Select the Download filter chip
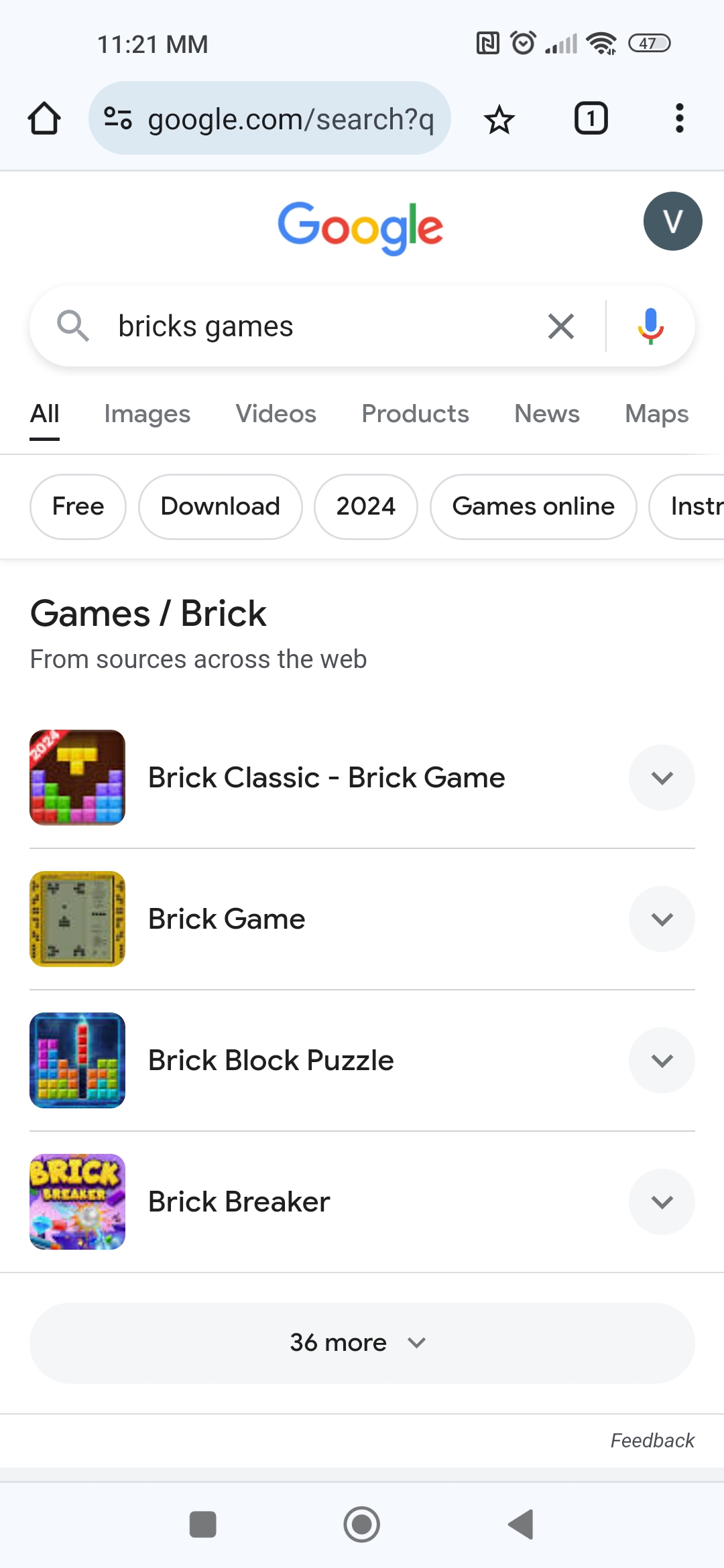 [220, 507]
